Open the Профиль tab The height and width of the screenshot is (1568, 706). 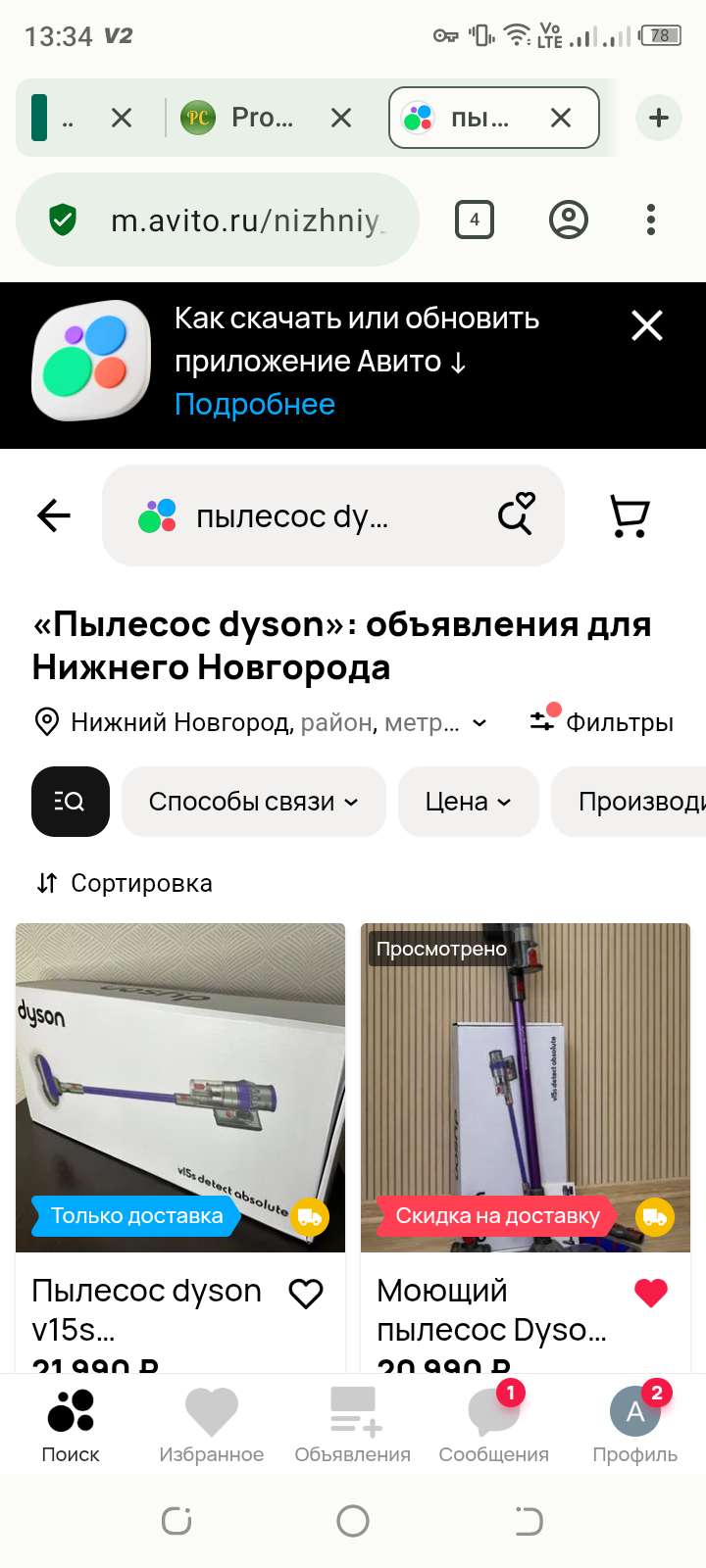pyautogui.click(x=635, y=1425)
